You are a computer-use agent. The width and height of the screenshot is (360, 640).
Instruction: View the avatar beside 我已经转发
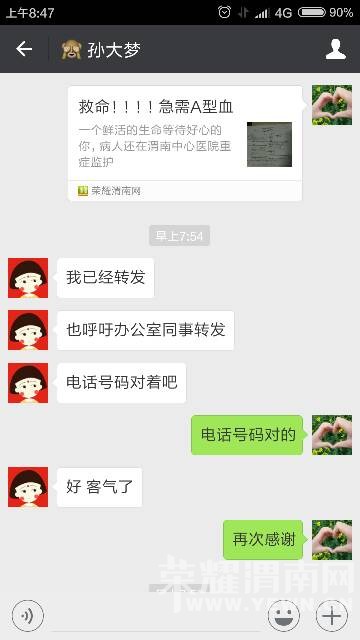28,278
